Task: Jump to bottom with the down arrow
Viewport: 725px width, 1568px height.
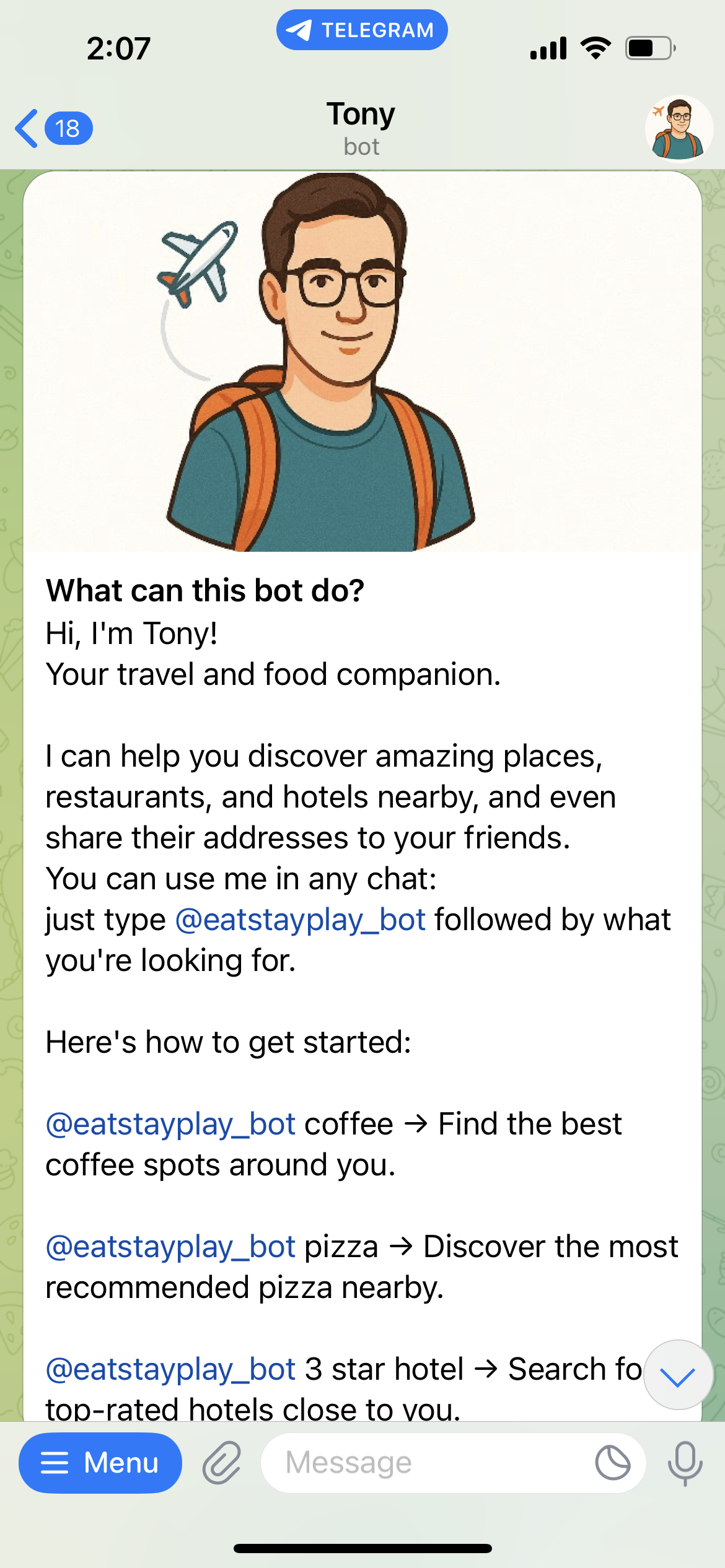Action: [678, 1376]
